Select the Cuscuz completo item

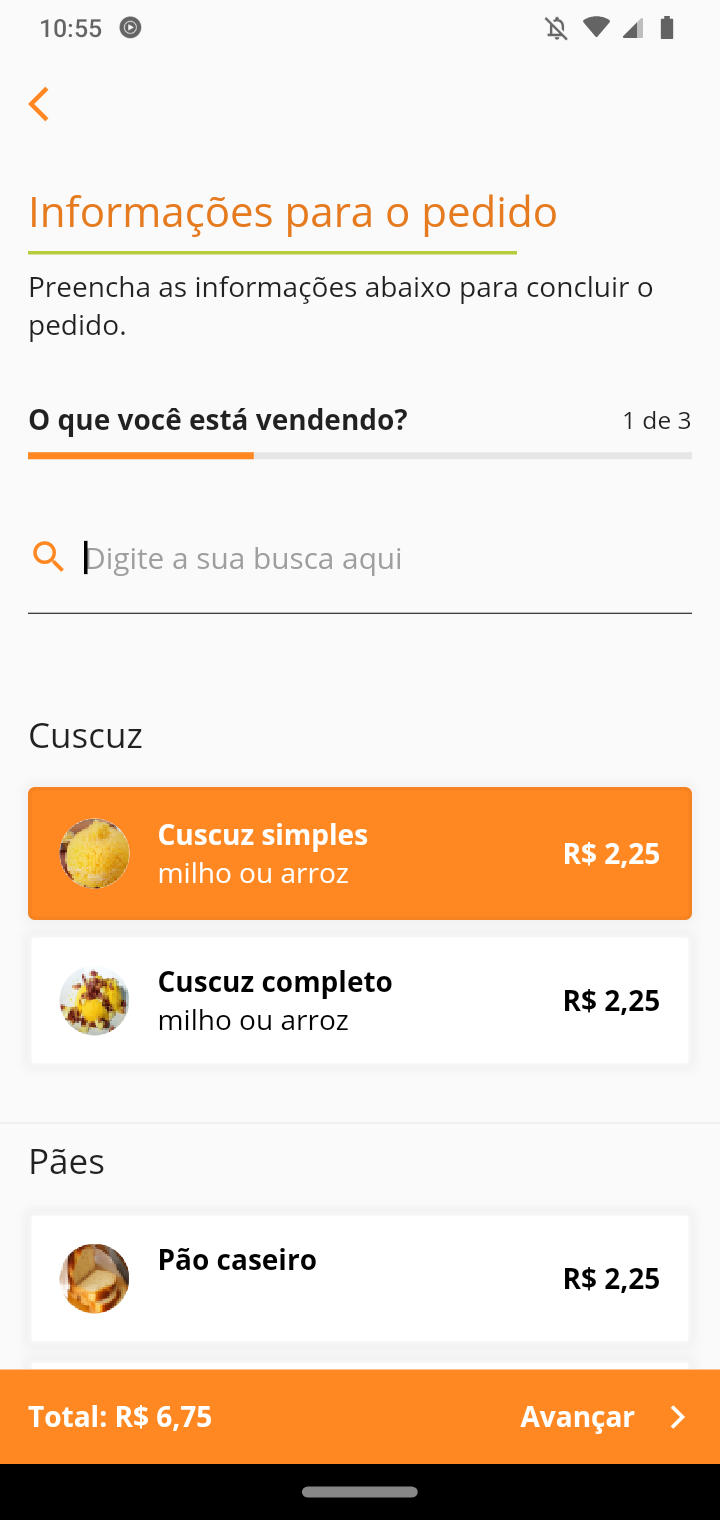tap(360, 1001)
